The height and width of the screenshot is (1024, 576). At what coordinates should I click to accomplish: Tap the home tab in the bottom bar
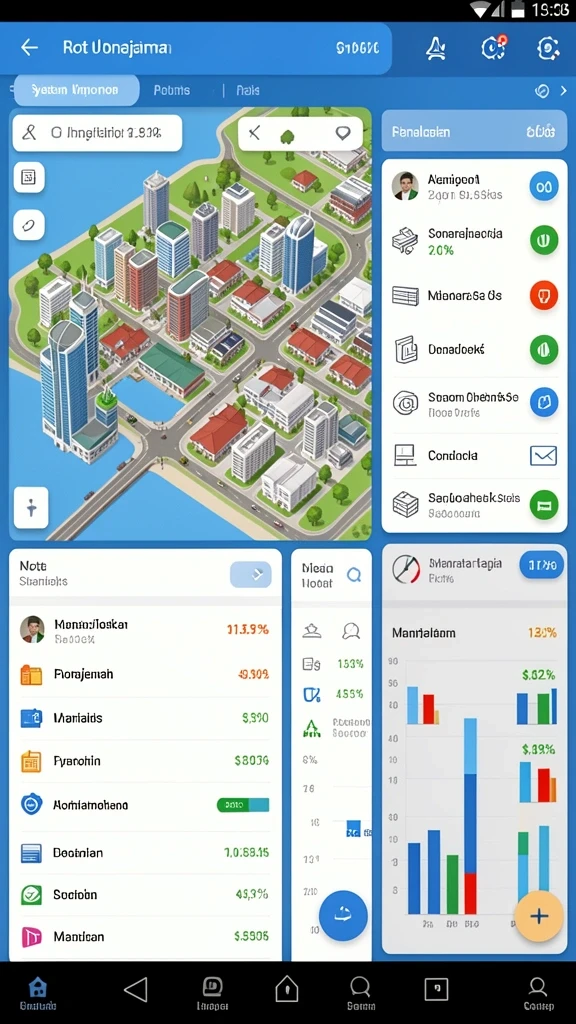pyautogui.click(x=38, y=993)
